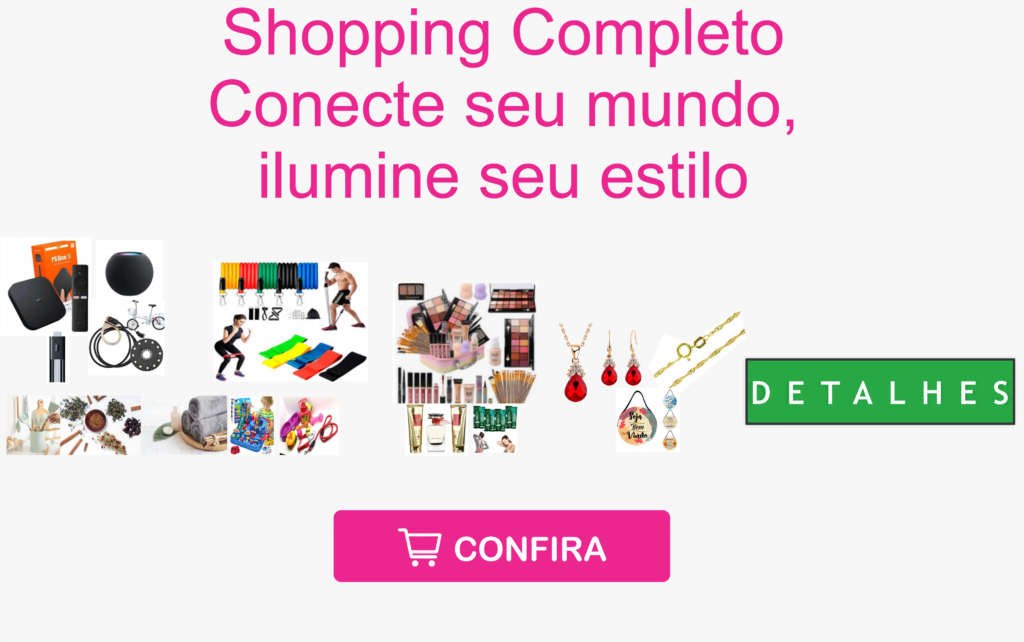
Task: Tap the pink CONFIRA cart button
Action: pyautogui.click(x=501, y=546)
